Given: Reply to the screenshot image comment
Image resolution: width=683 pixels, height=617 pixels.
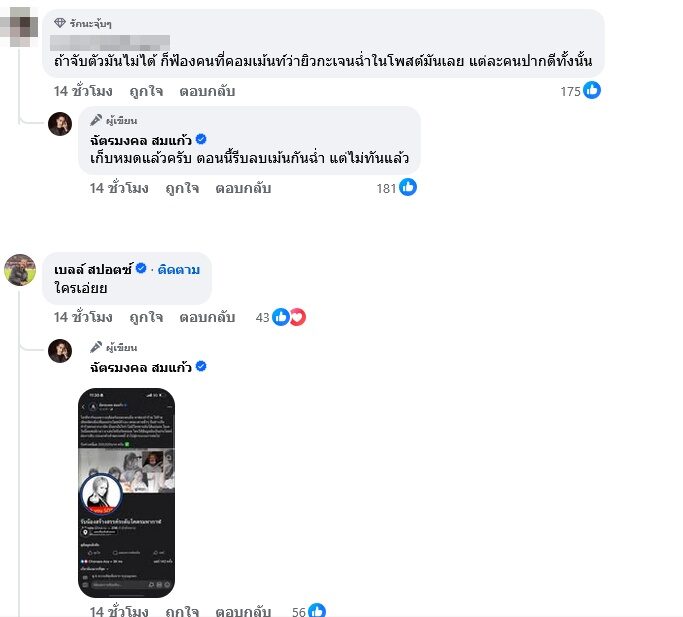Looking at the screenshot, I should [243, 611].
